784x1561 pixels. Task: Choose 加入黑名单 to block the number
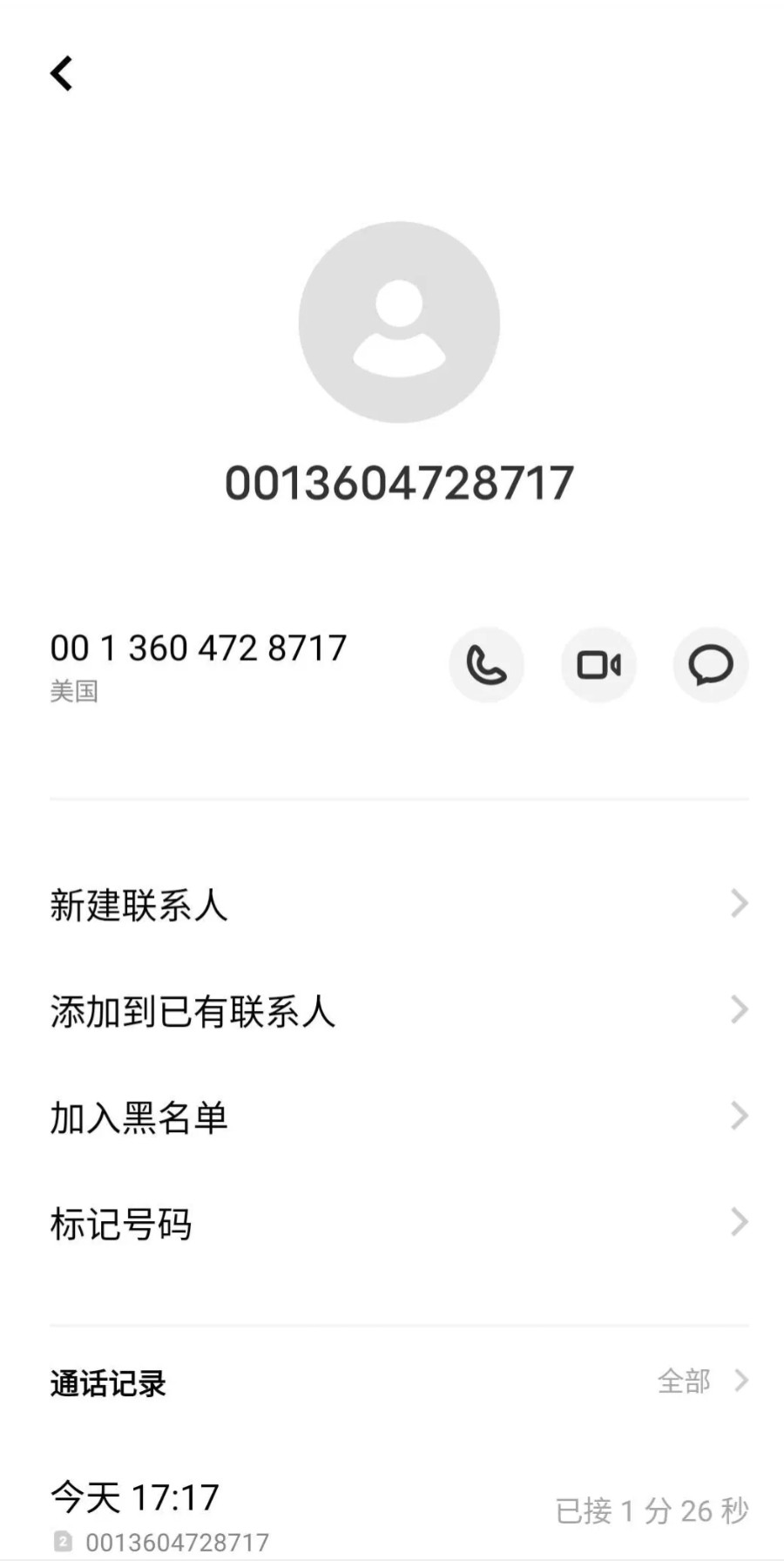tap(398, 1117)
